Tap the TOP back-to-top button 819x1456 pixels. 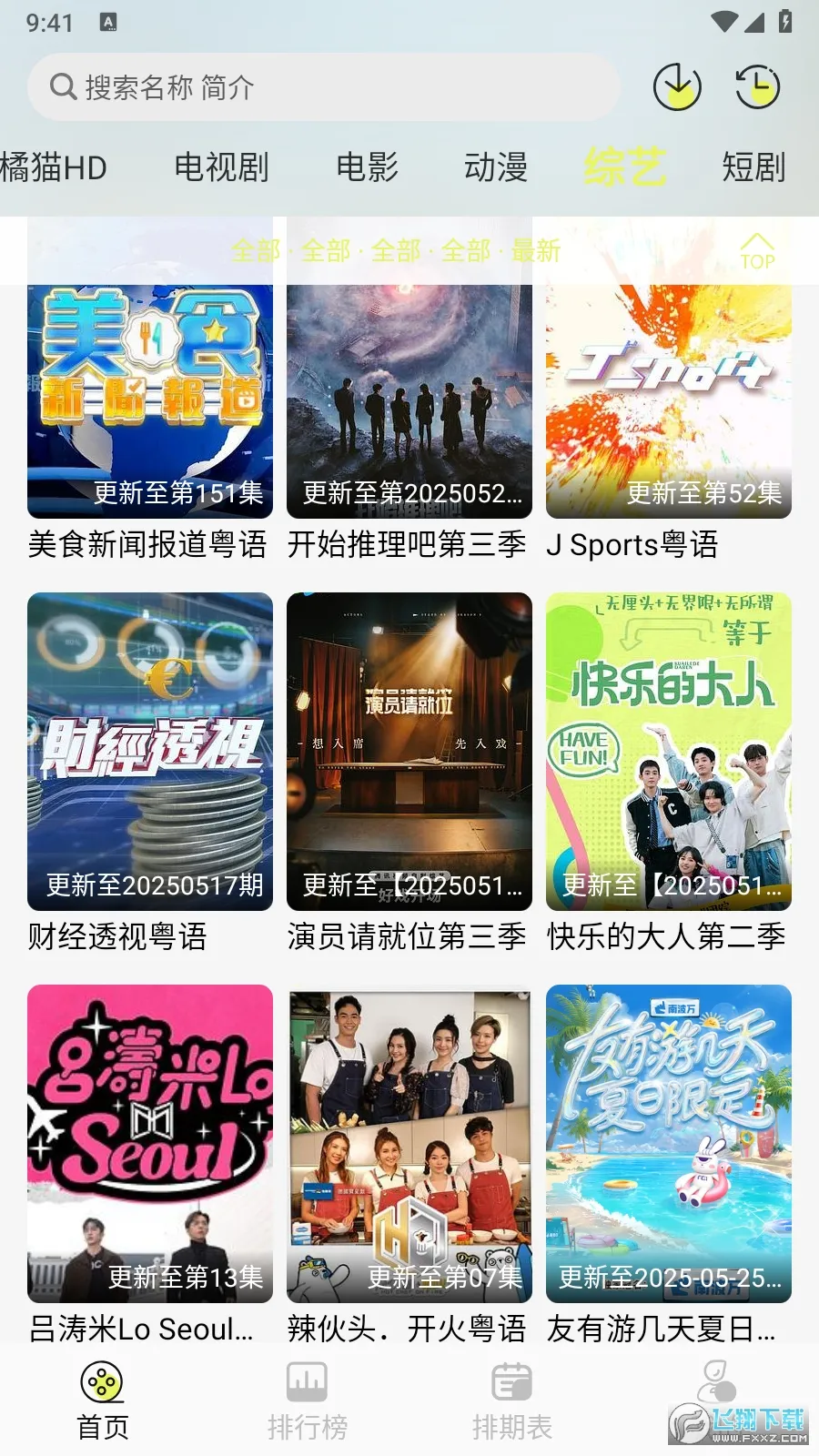[x=757, y=251]
